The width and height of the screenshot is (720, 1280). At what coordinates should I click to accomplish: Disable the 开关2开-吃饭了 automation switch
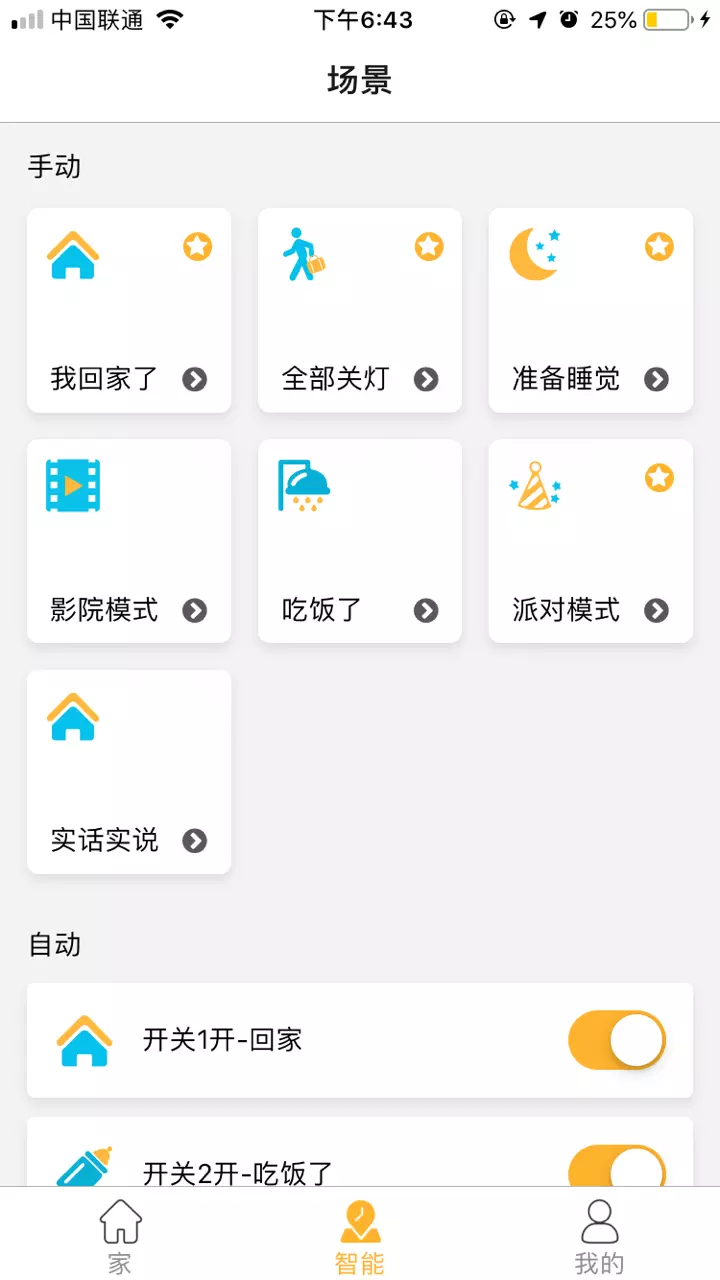tap(617, 1166)
